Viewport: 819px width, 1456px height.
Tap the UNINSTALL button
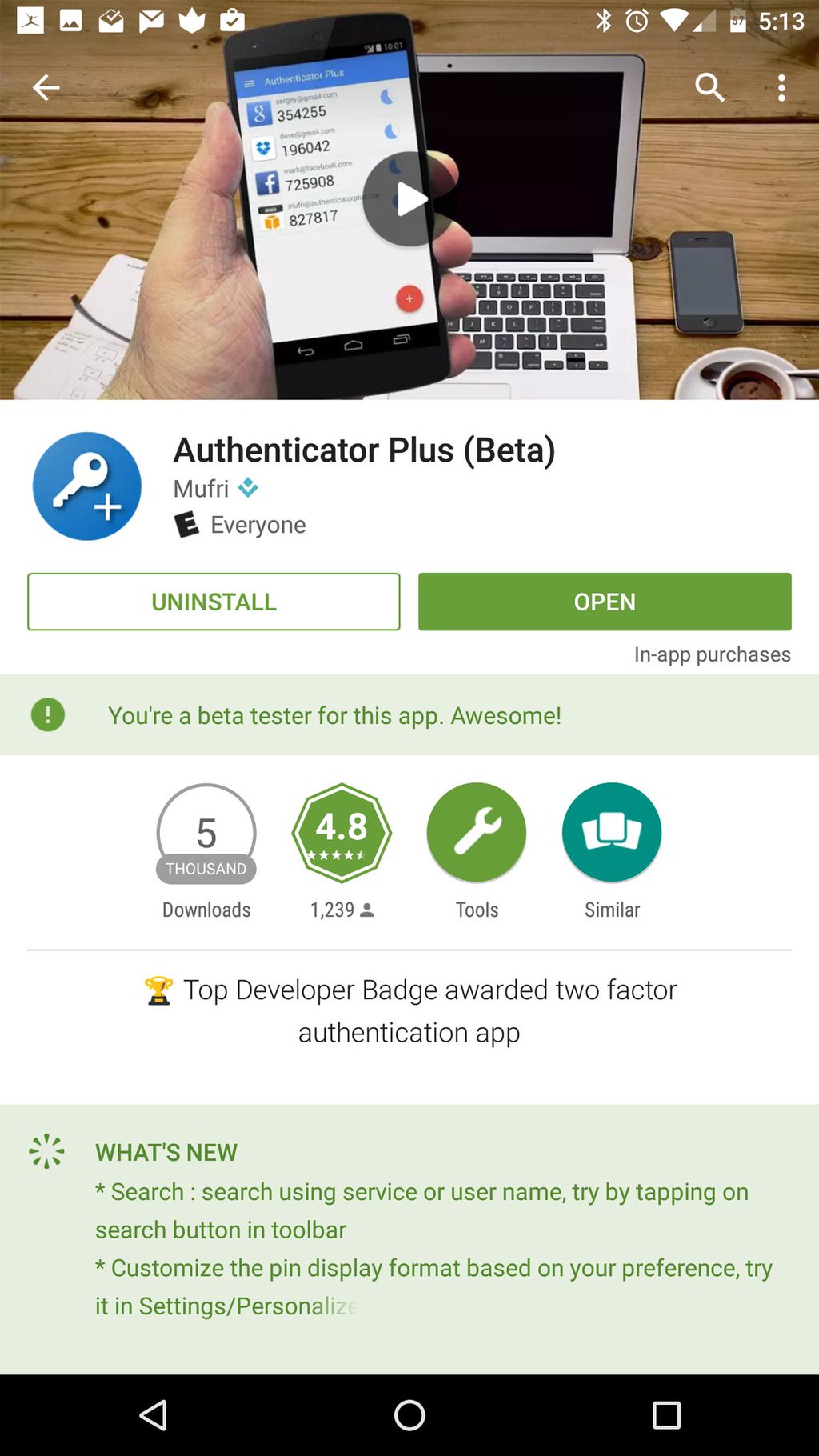coord(214,602)
